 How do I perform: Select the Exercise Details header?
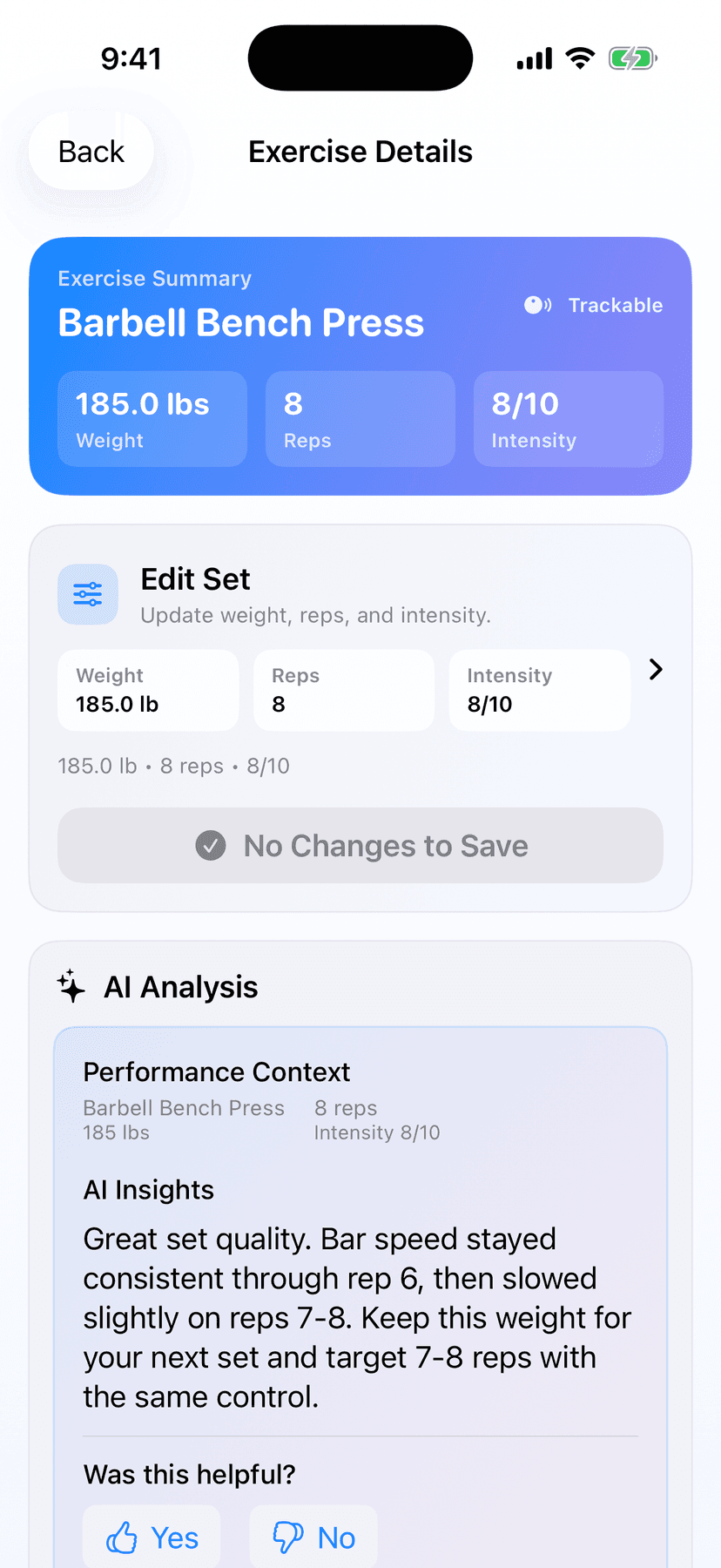pos(360,151)
